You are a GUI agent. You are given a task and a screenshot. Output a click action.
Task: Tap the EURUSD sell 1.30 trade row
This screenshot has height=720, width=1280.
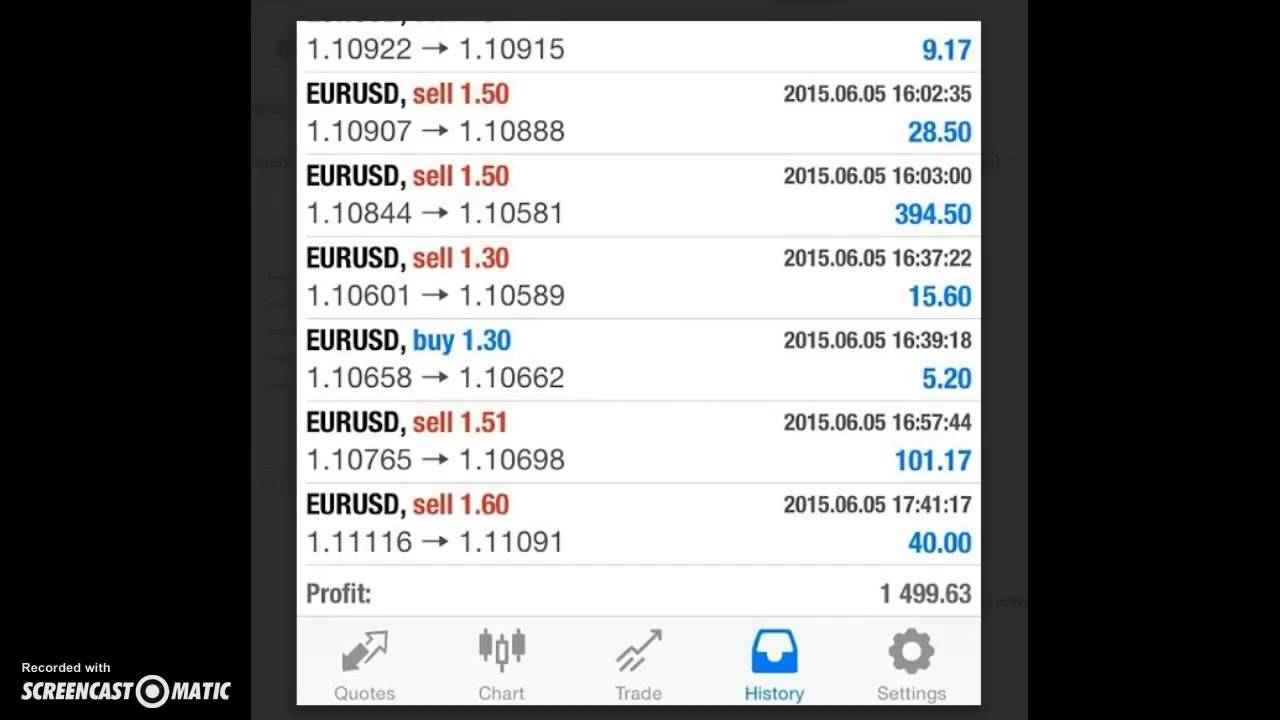point(638,277)
